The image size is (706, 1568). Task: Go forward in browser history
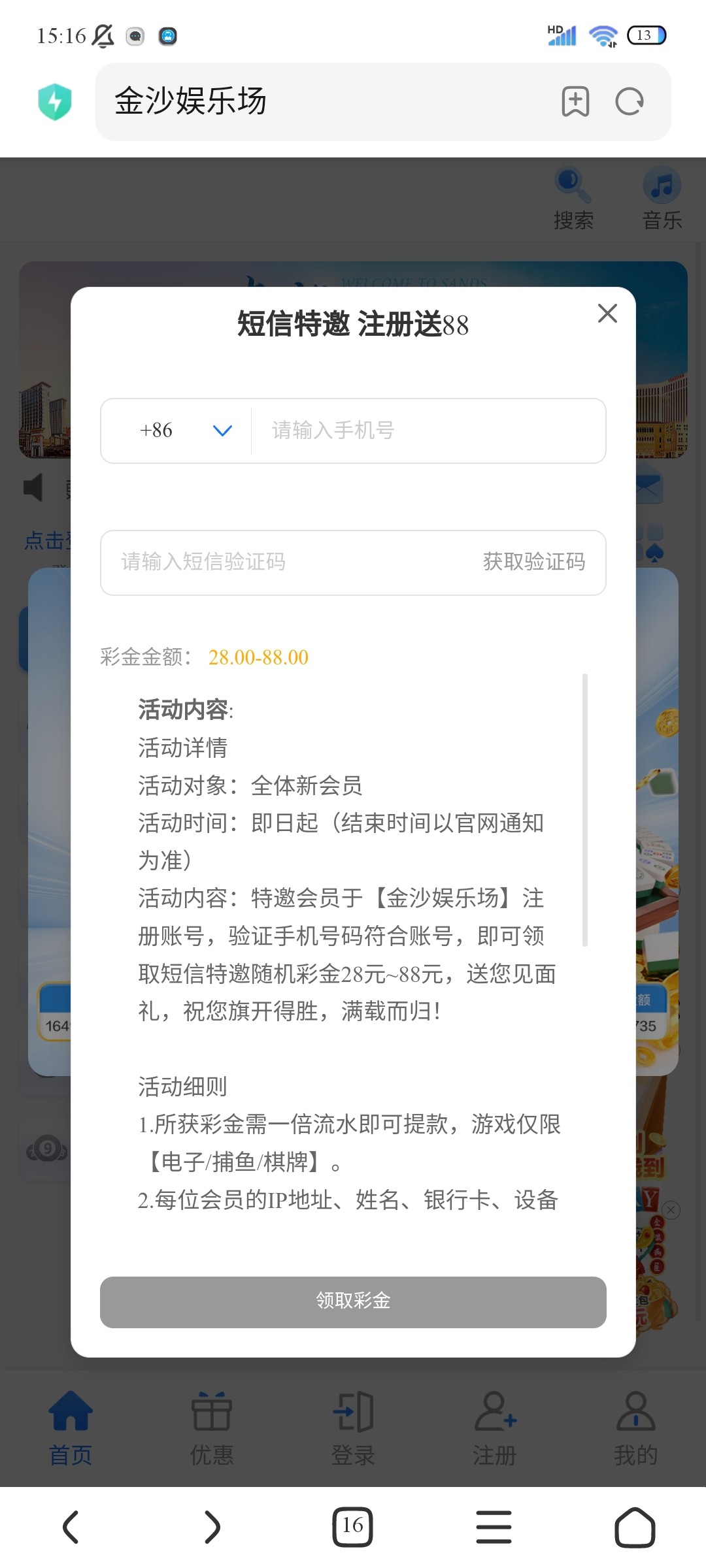[212, 1527]
